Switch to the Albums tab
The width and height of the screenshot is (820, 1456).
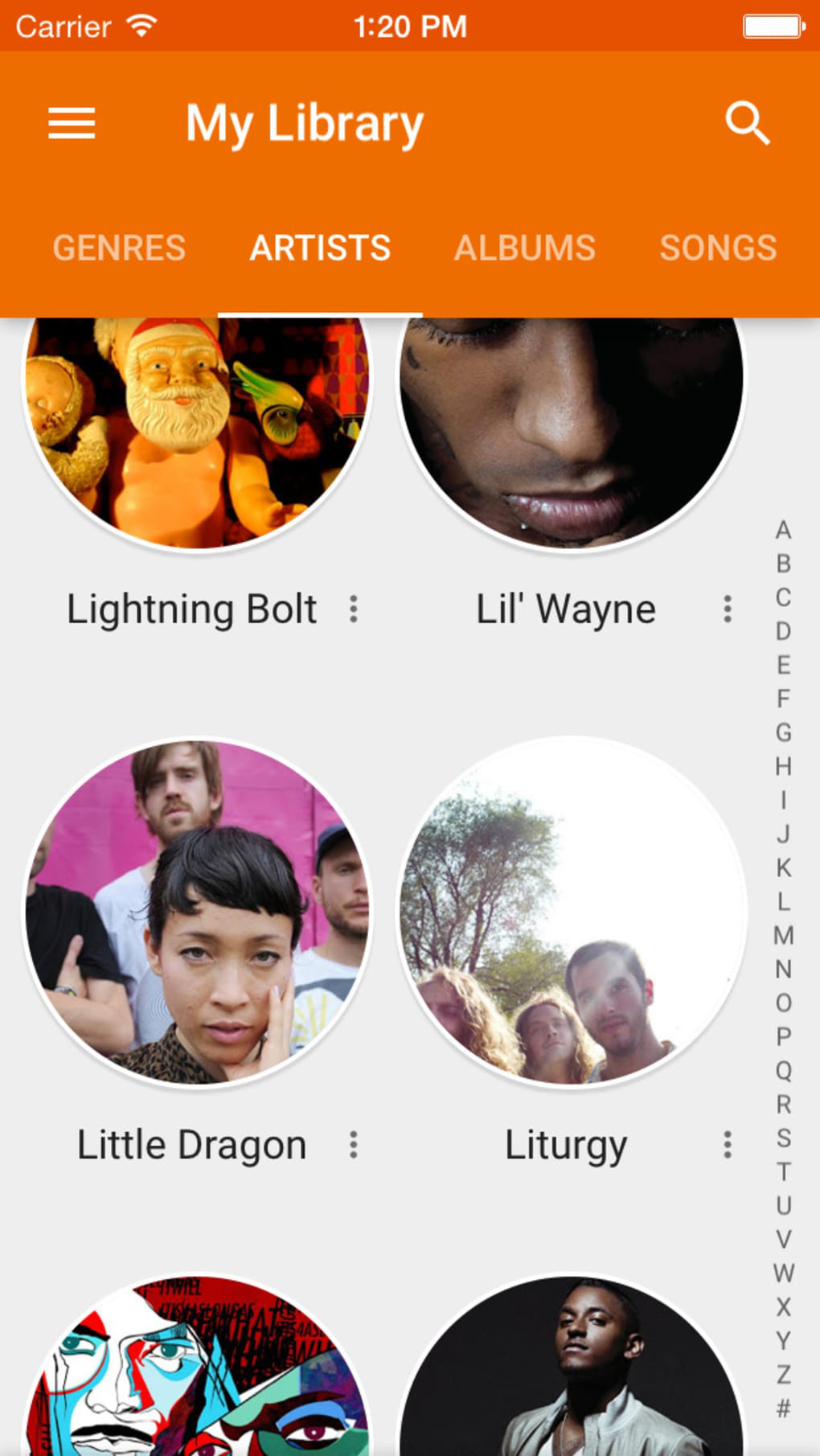pos(525,248)
